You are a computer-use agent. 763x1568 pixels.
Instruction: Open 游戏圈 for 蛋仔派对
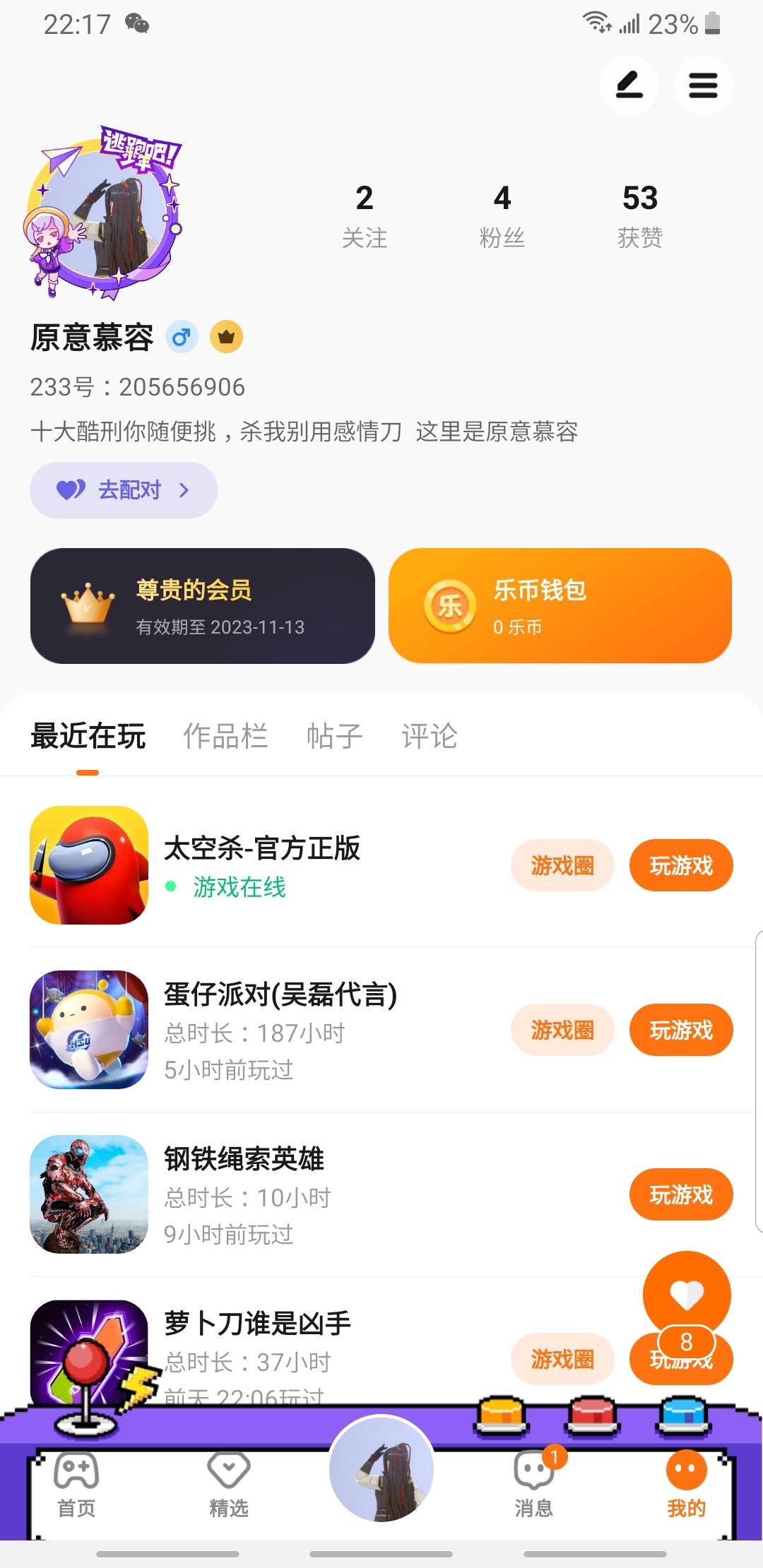point(562,1030)
